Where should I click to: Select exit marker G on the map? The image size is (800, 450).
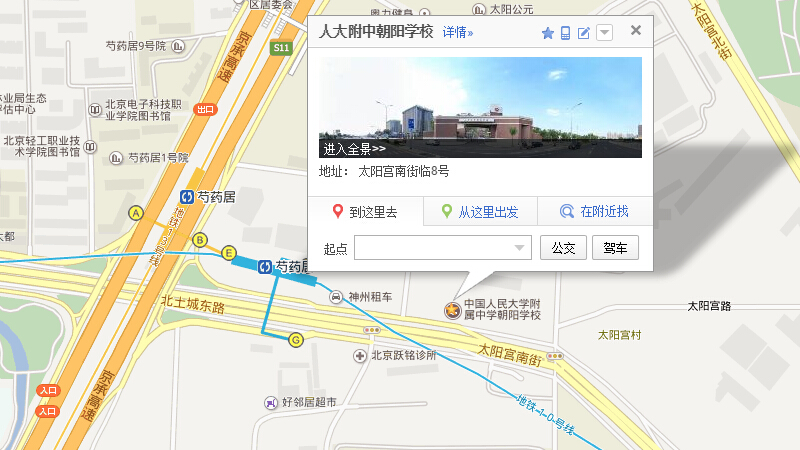[295, 340]
